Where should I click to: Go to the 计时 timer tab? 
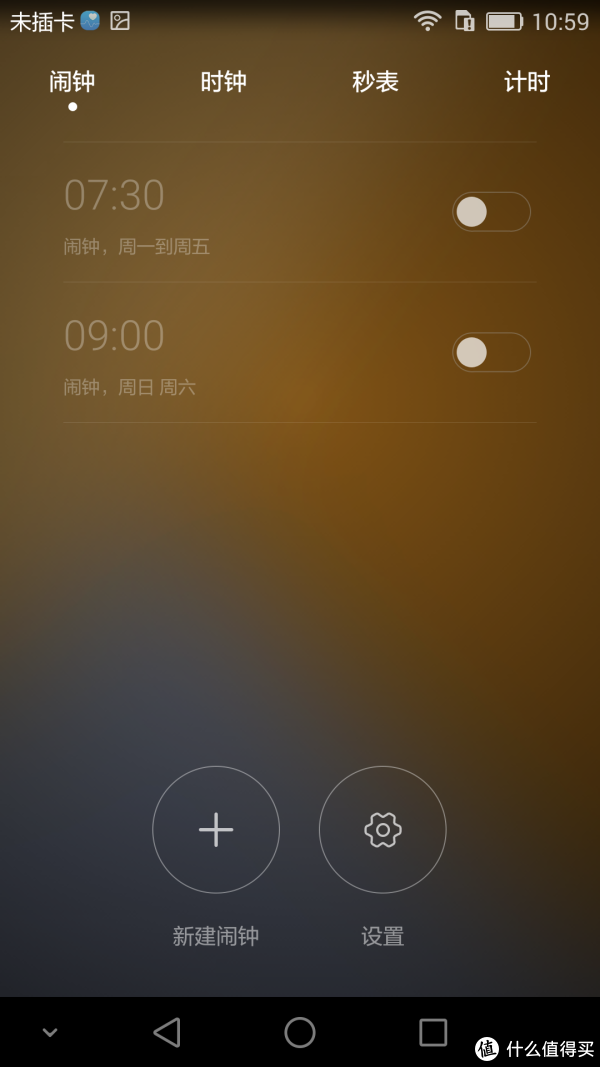[x=527, y=82]
